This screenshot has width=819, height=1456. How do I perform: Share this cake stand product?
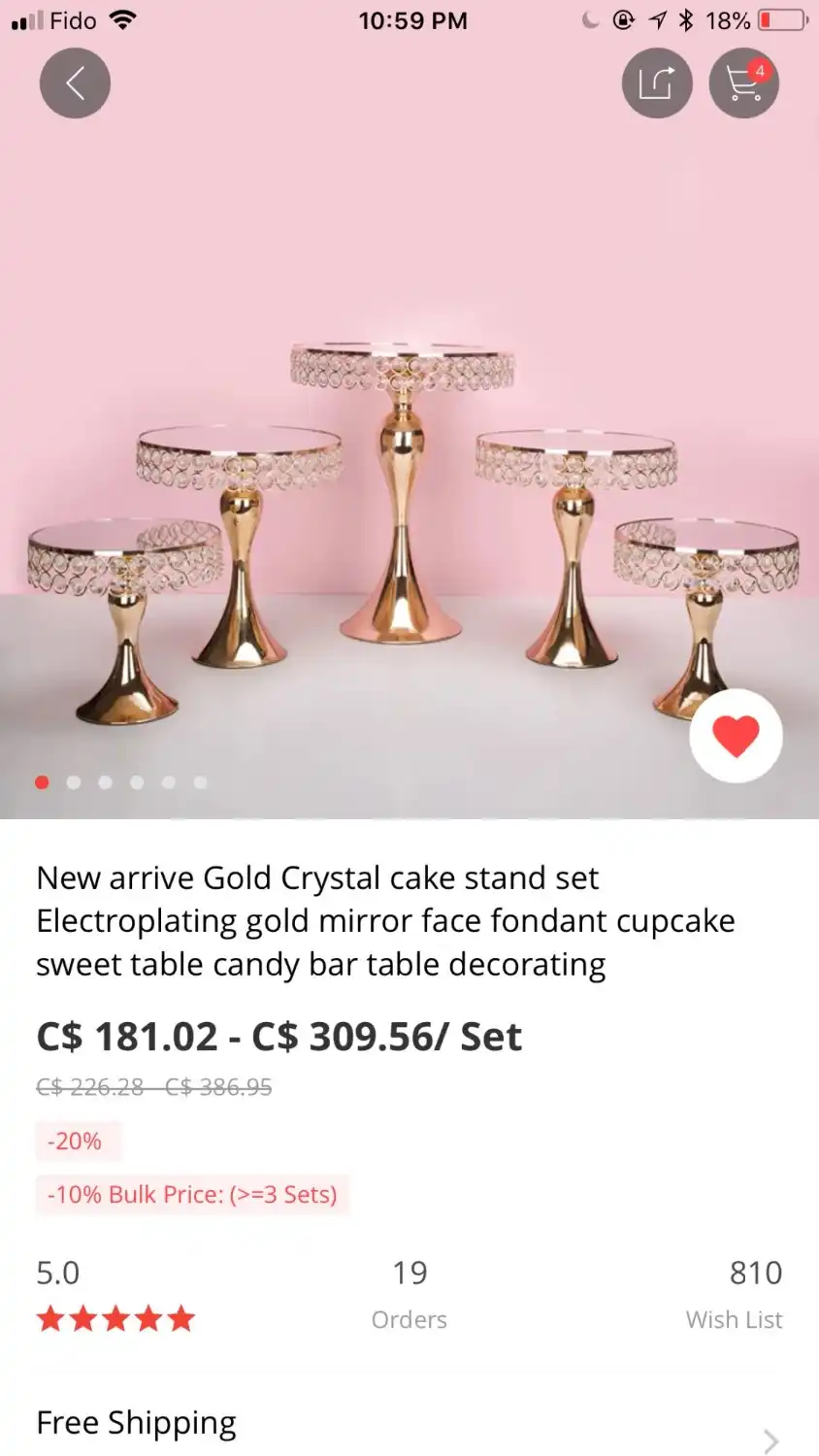coord(657,83)
